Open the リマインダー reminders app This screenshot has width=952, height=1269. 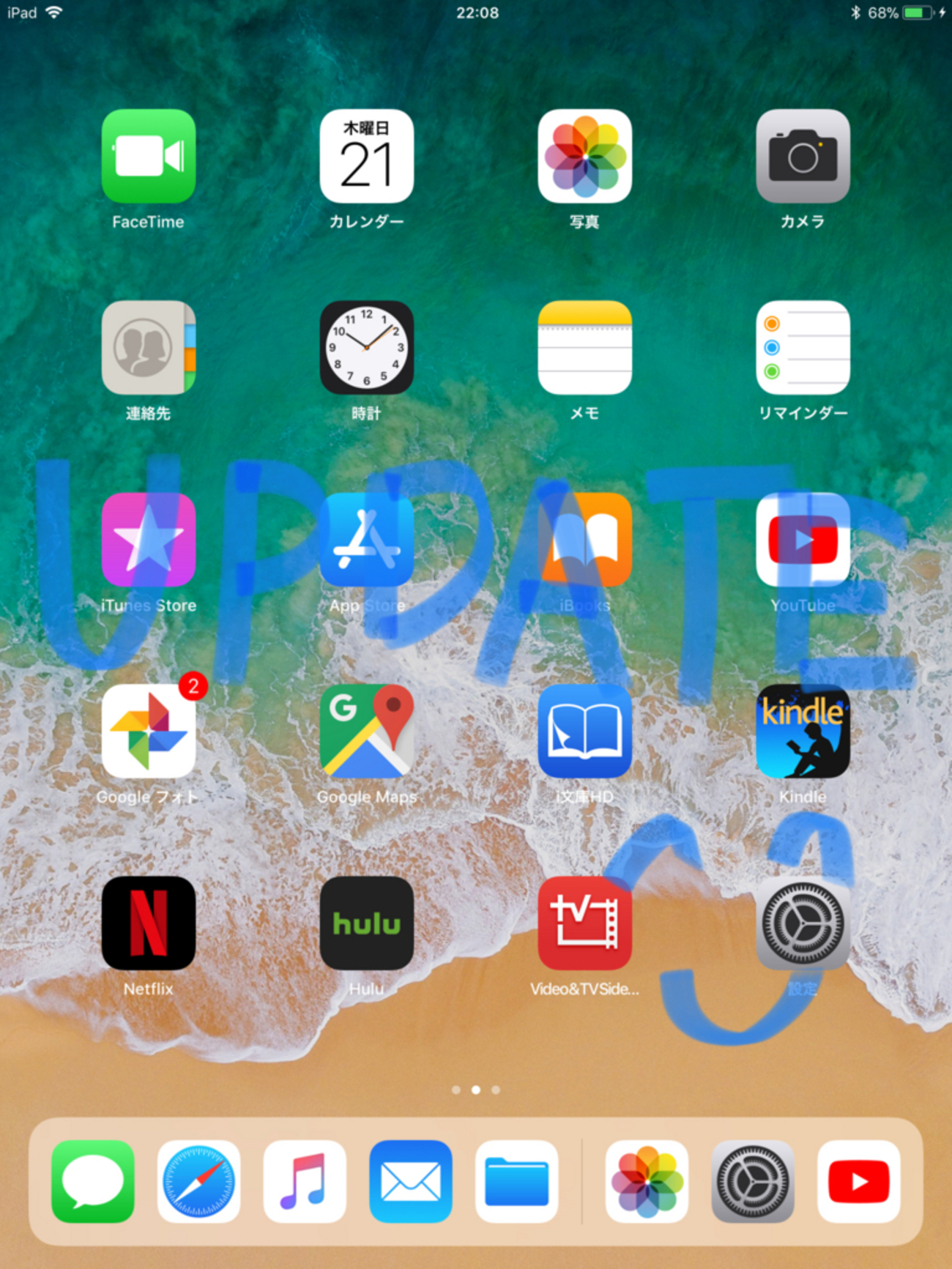pyautogui.click(x=803, y=348)
